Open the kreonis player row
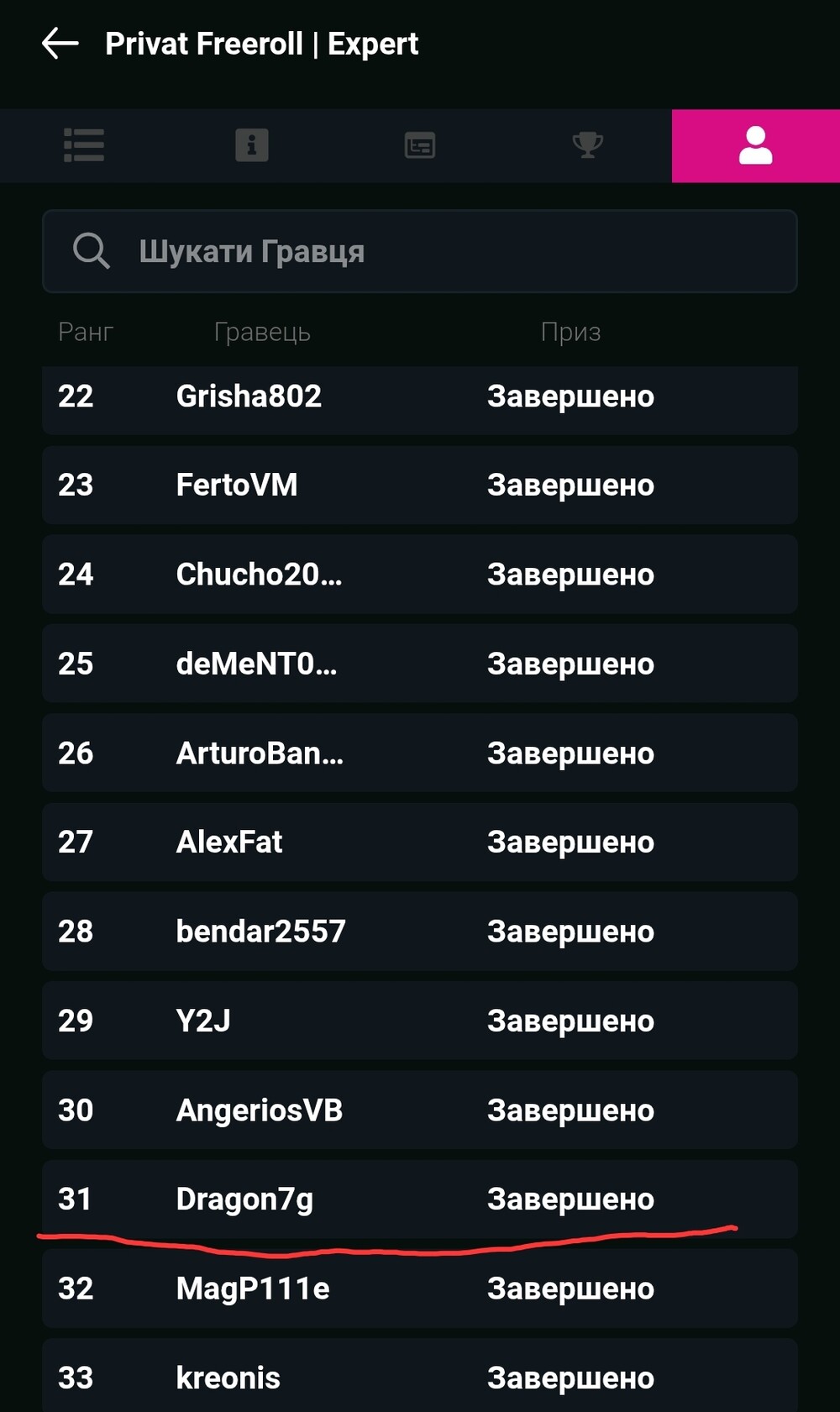Viewport: 840px width, 1412px height. 420,1376
